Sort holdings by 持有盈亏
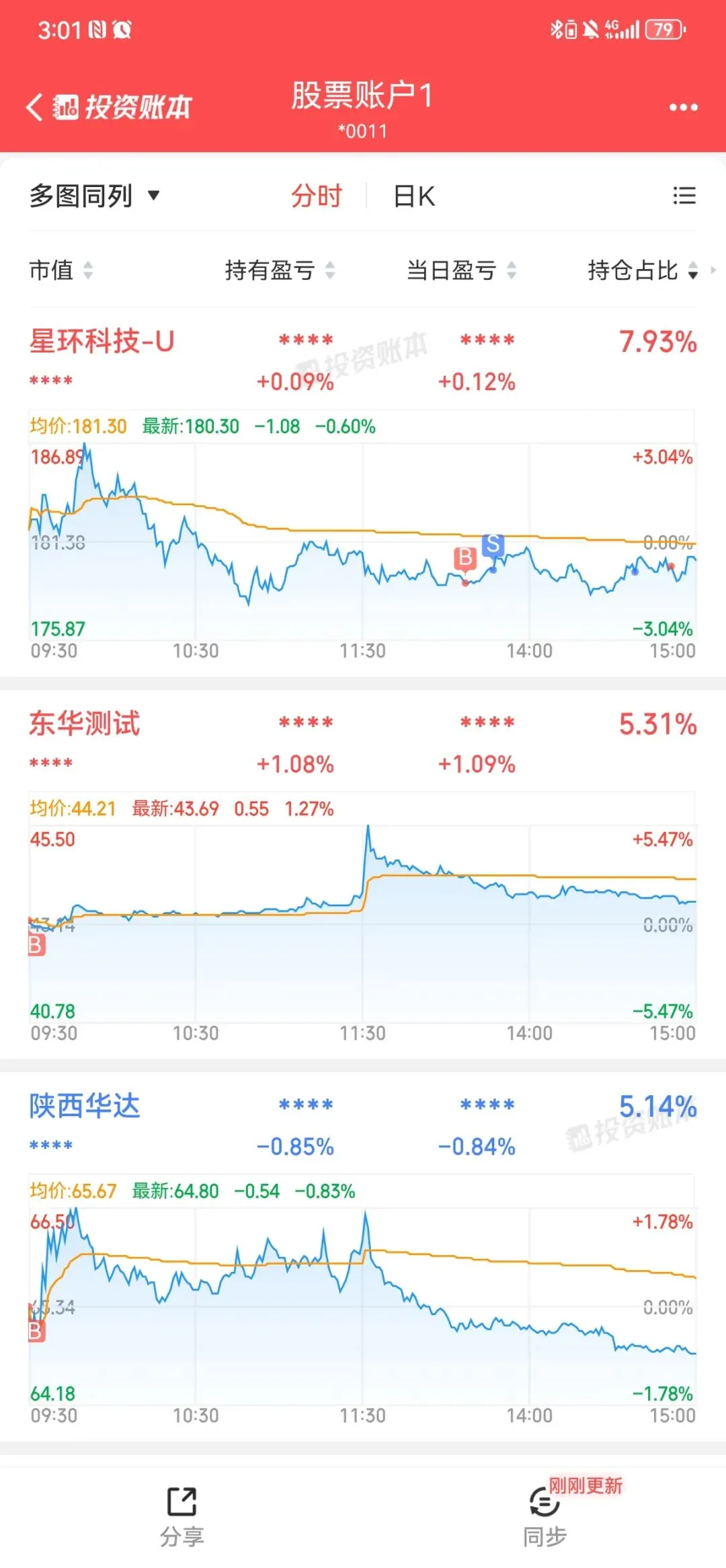Image resolution: width=726 pixels, height=1568 pixels. (279, 270)
